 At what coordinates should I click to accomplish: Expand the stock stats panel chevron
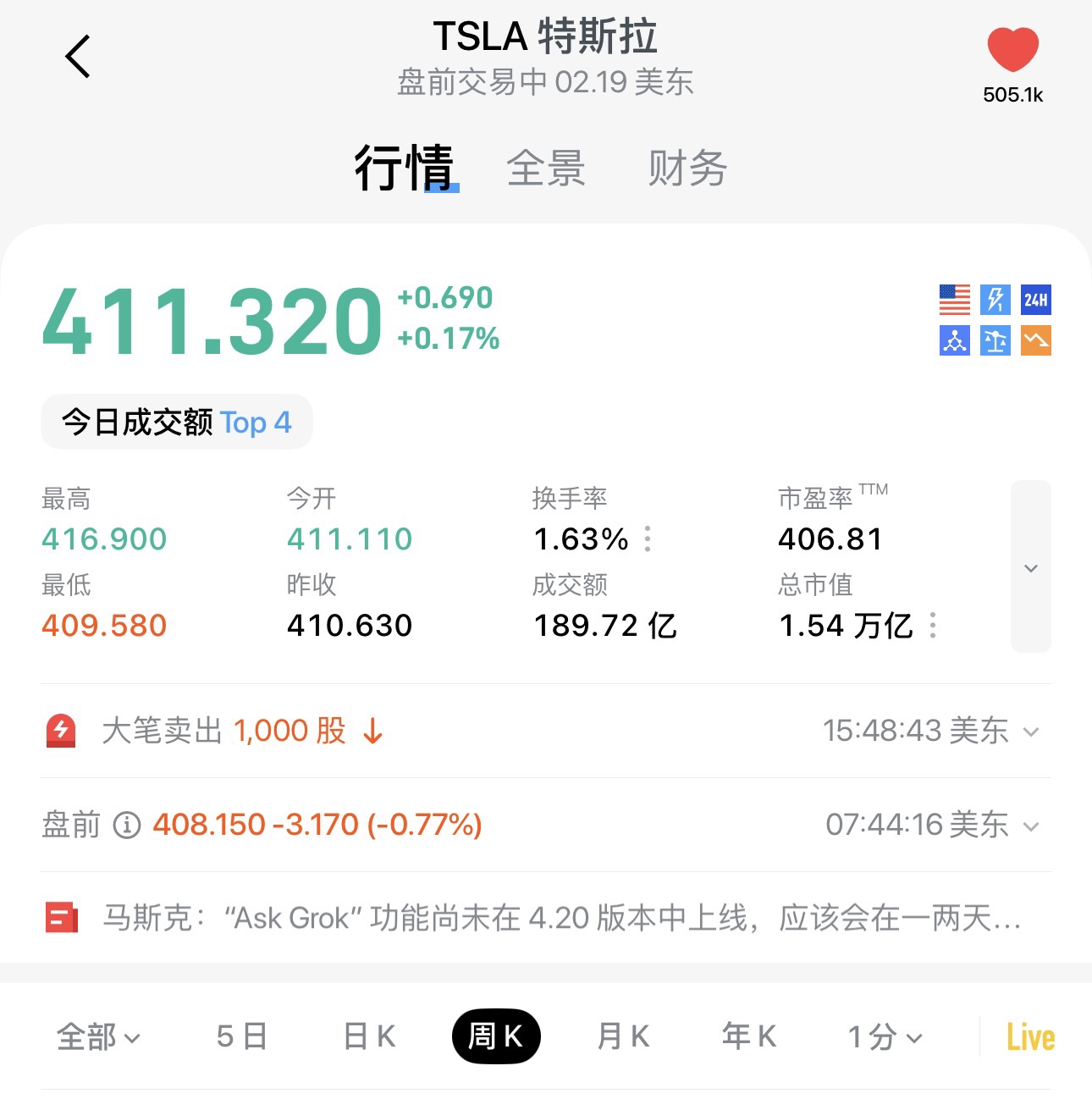click(1030, 567)
